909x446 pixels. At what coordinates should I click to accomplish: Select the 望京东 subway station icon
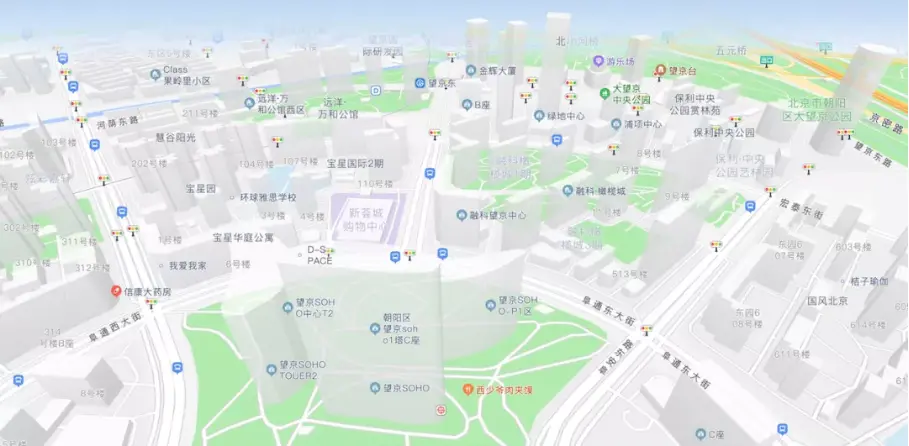420,83
